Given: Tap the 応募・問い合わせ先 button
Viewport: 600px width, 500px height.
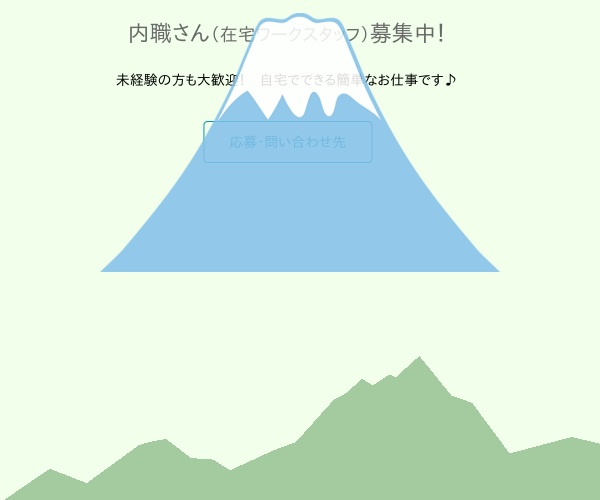Looking at the screenshot, I should (288, 142).
